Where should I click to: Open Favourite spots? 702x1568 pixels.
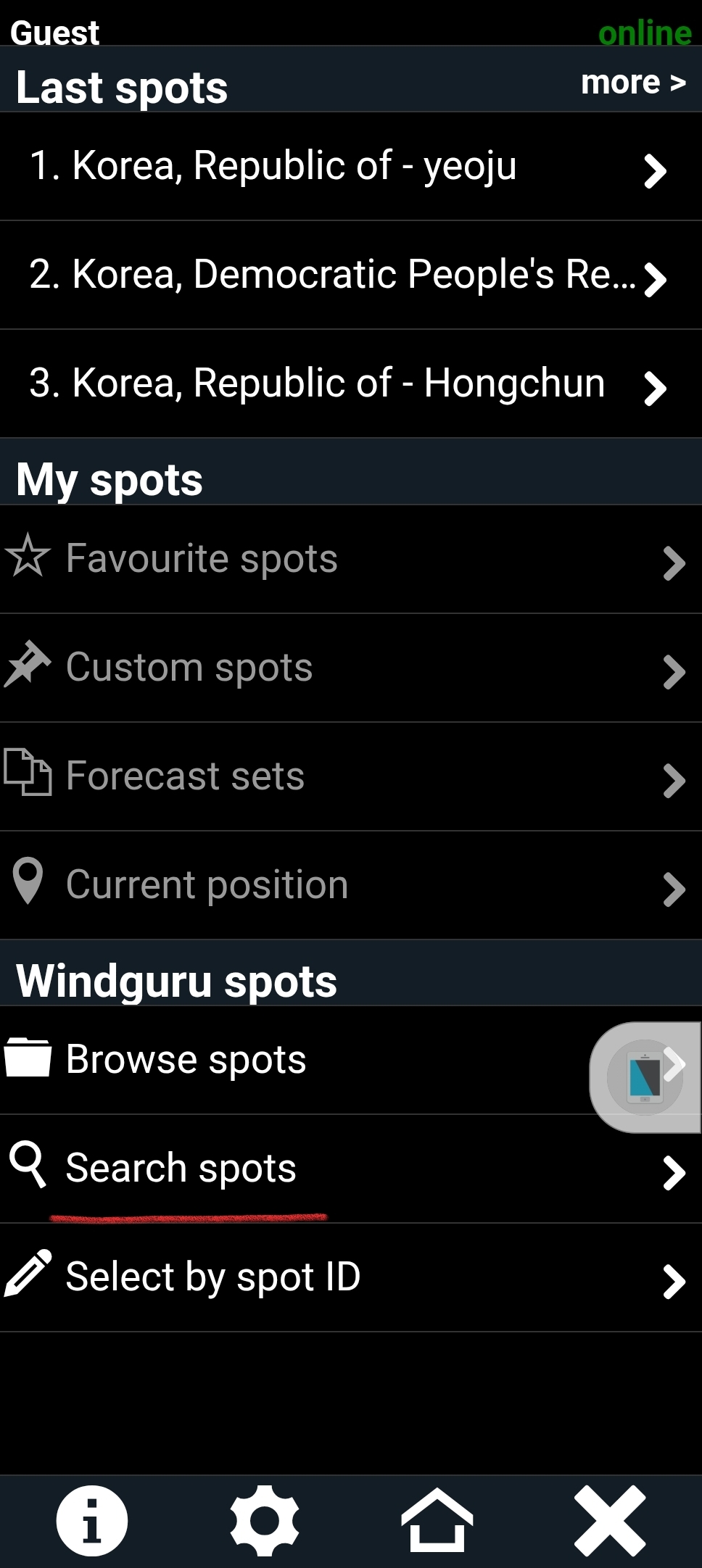(x=351, y=560)
